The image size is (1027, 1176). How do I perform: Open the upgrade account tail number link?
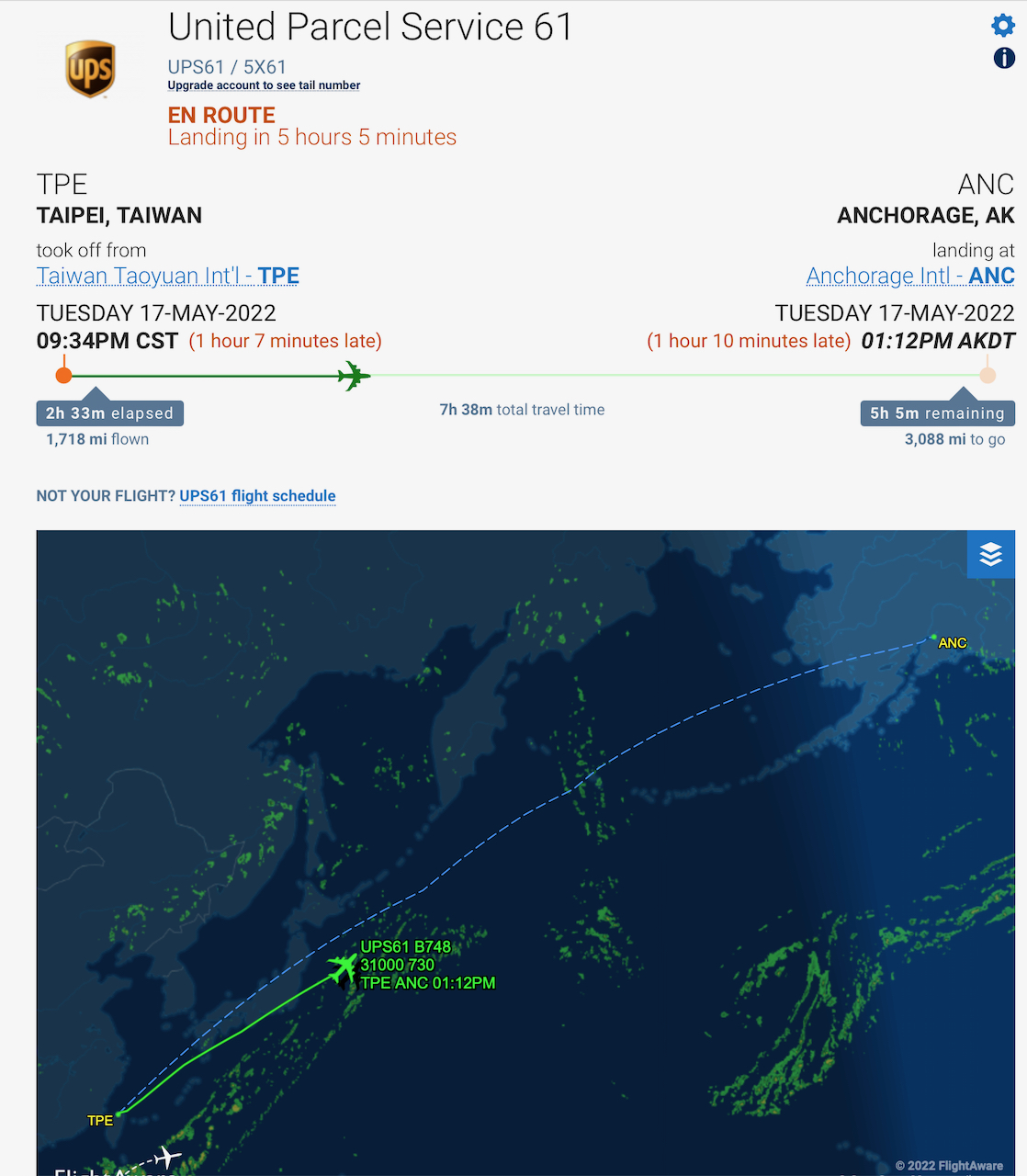tap(264, 85)
